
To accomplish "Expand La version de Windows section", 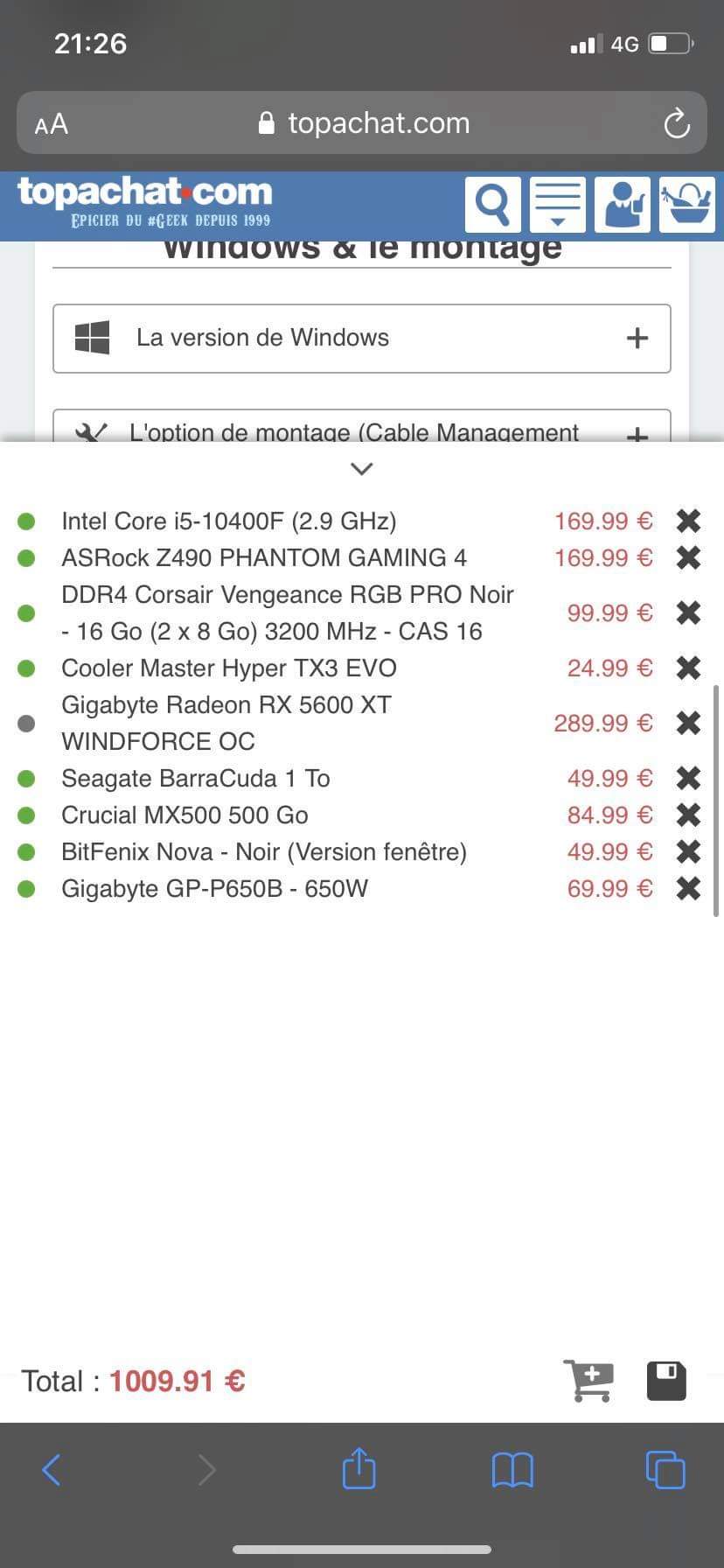I will (x=637, y=338).
